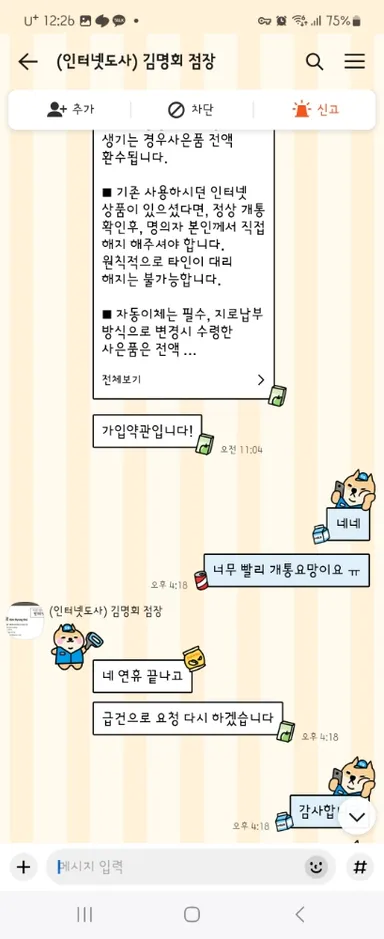Open the chat room hamburger menu
The image size is (384, 939).
click(x=355, y=62)
